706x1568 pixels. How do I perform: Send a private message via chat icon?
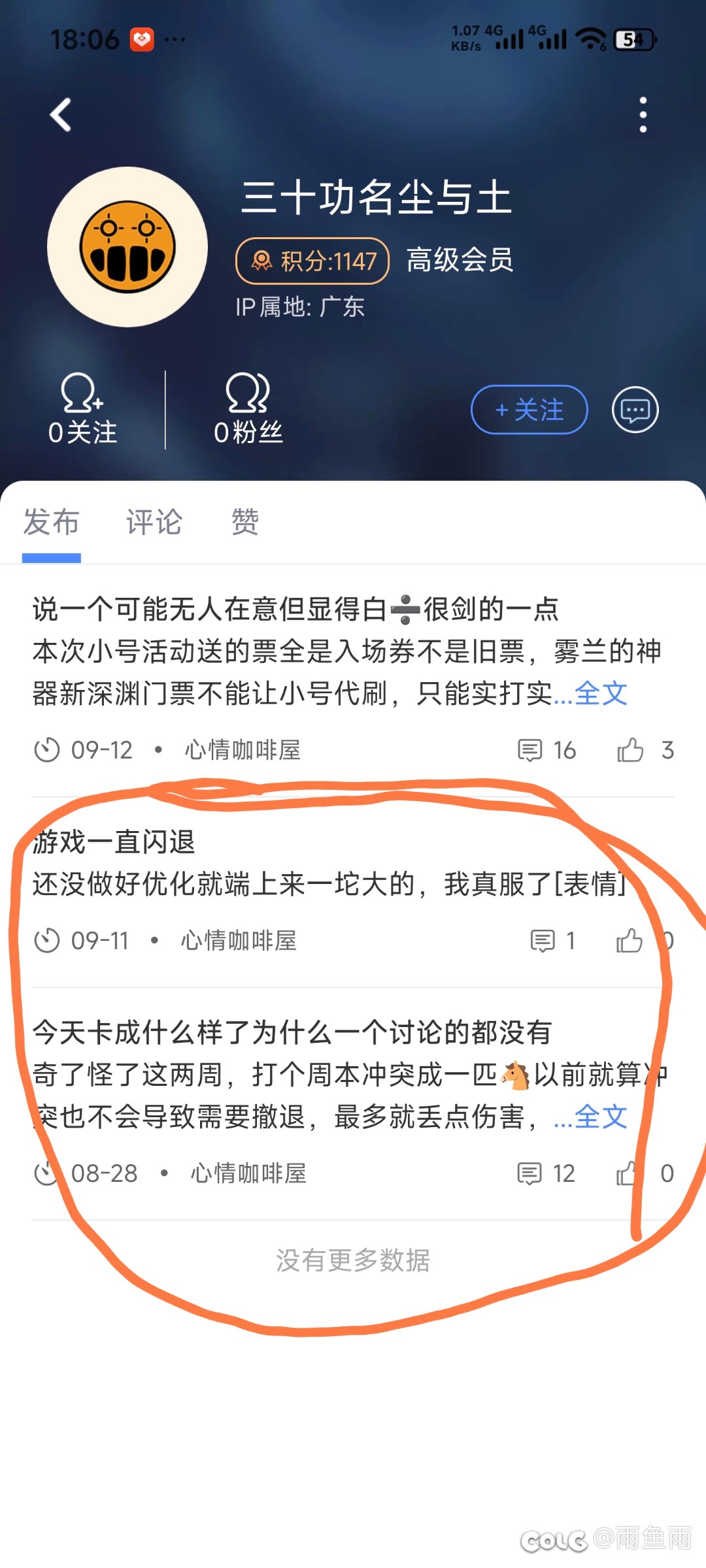click(635, 410)
